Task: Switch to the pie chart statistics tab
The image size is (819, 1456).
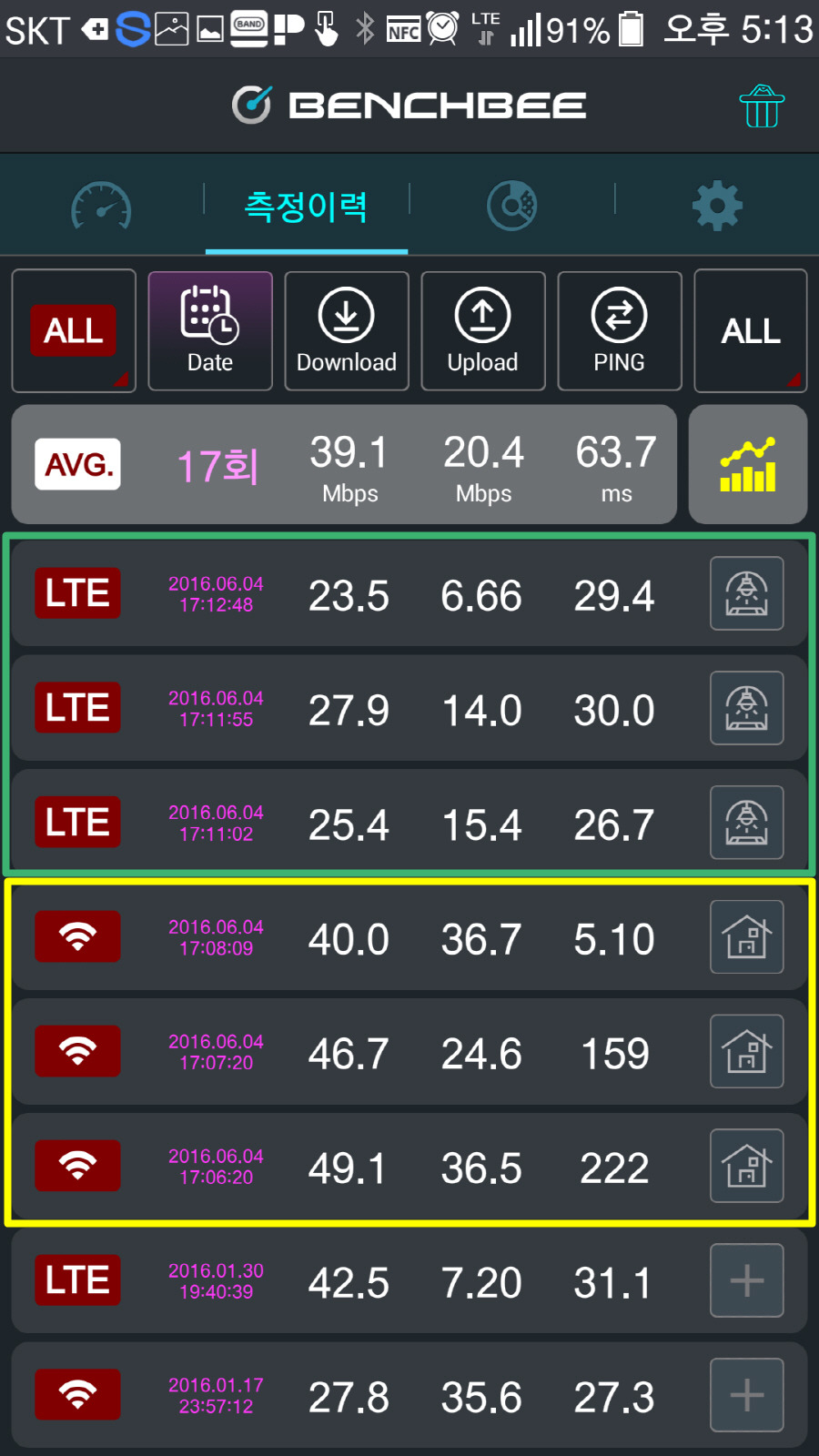Action: [x=512, y=206]
